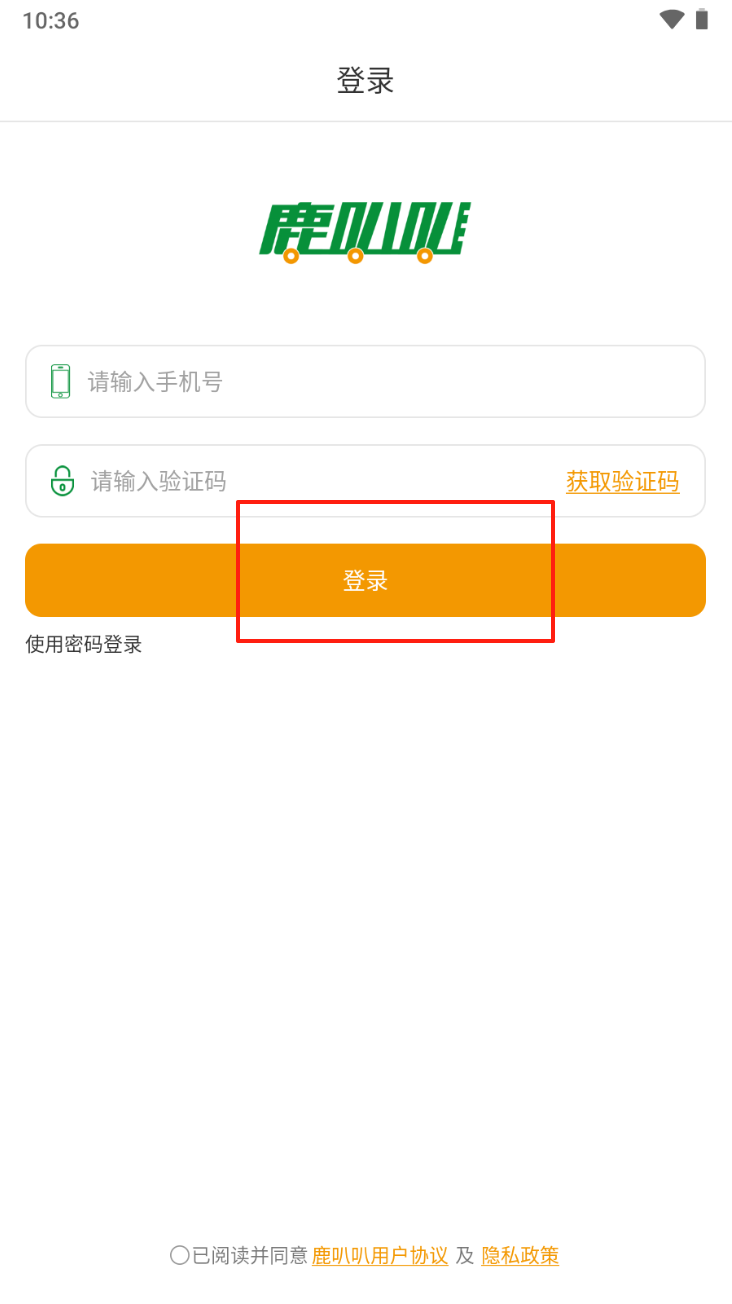Open the 鹿叭叭用户协议 link
This screenshot has width=732, height=1304.
pyautogui.click(x=380, y=1255)
